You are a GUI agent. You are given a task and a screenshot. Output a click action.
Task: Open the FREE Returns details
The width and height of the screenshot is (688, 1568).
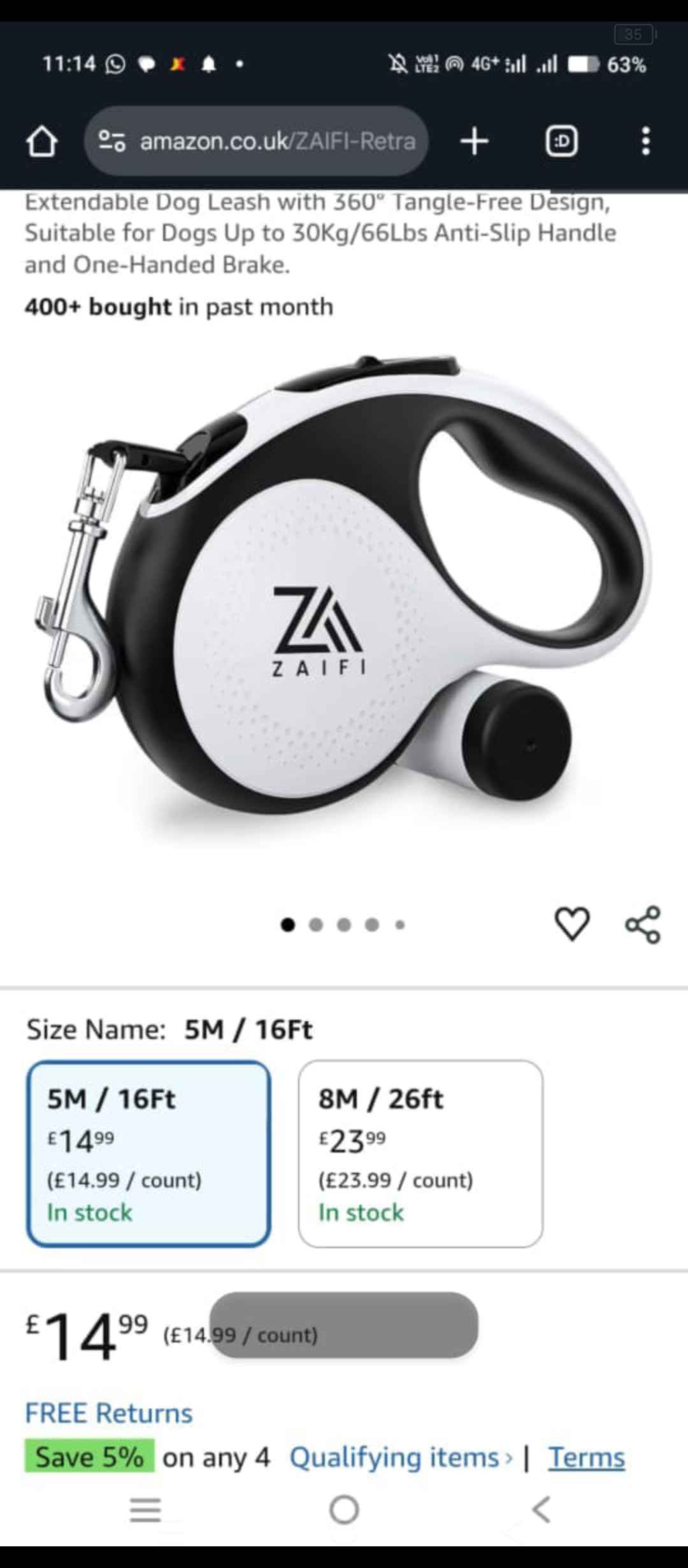tap(109, 1413)
